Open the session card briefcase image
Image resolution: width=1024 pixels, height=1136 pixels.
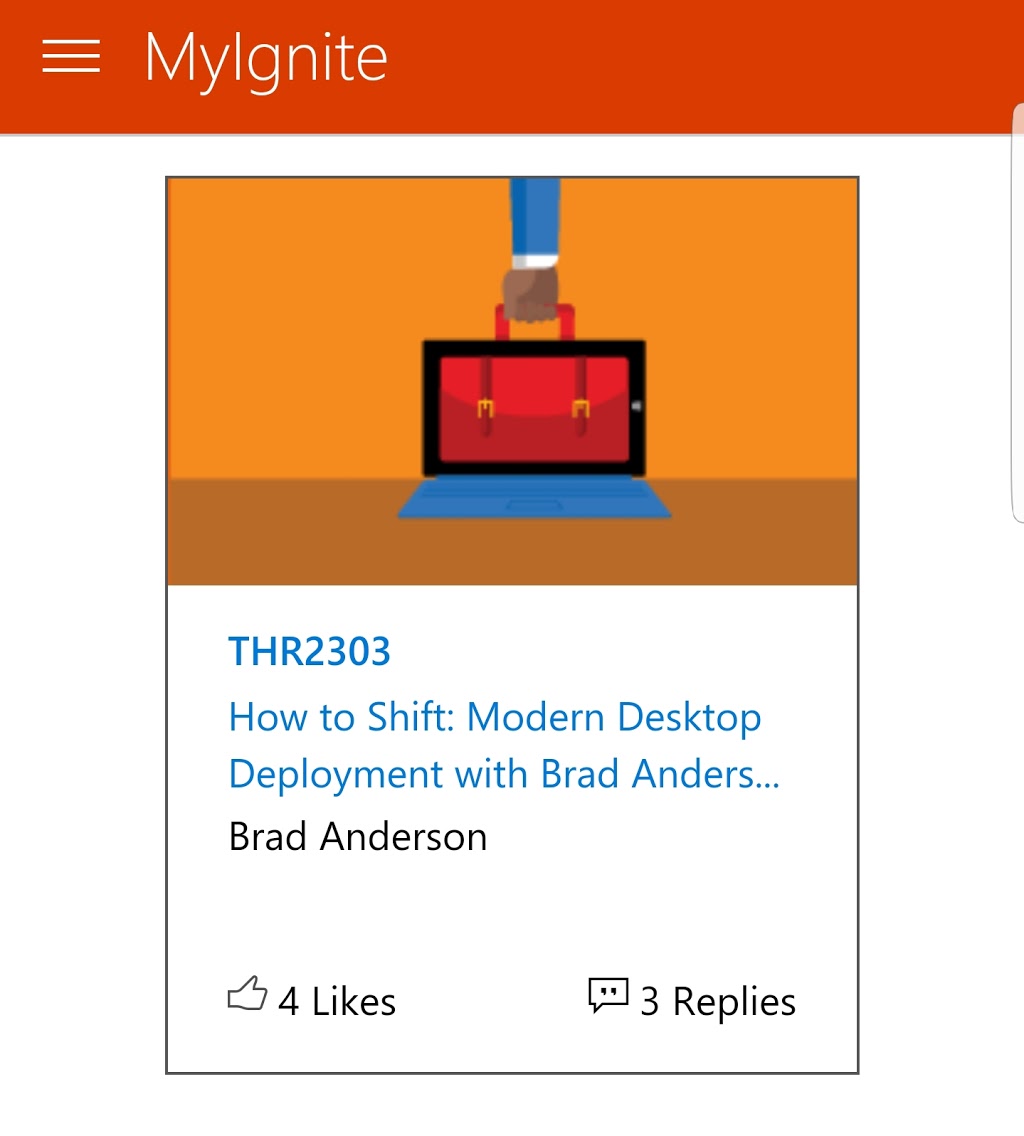click(x=512, y=381)
